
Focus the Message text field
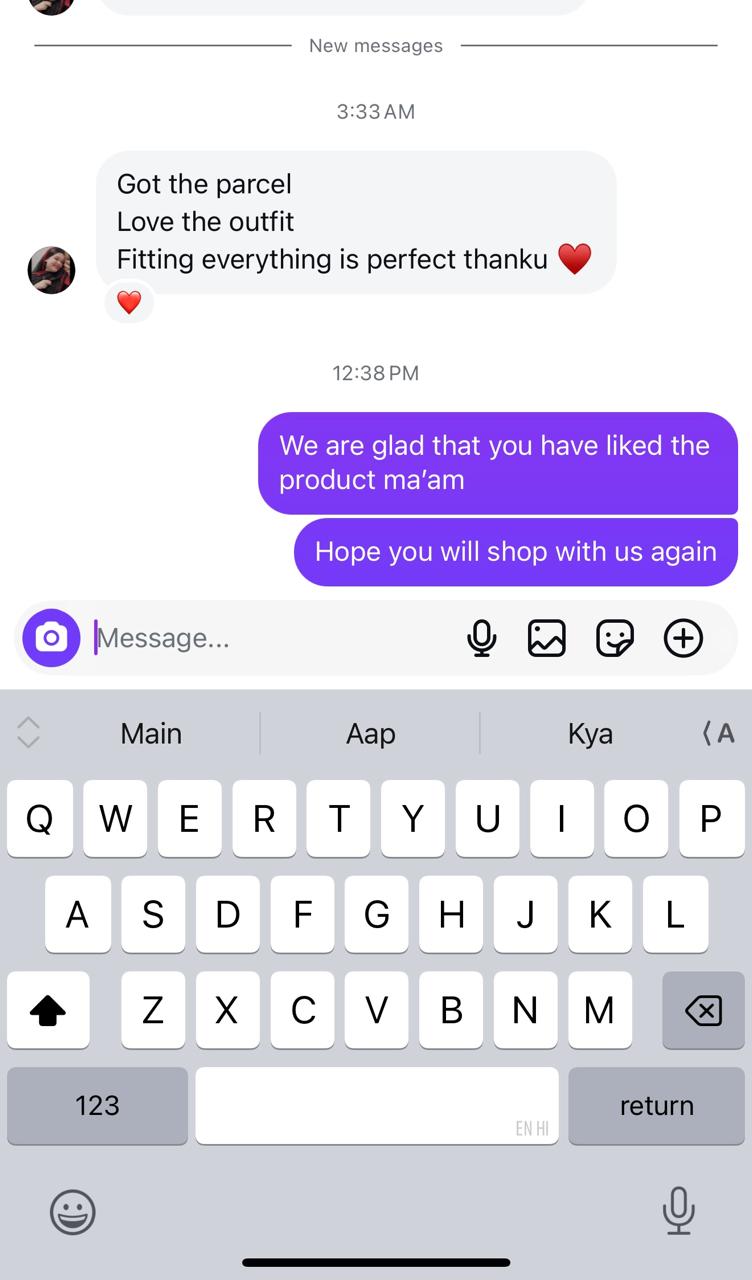pos(270,638)
